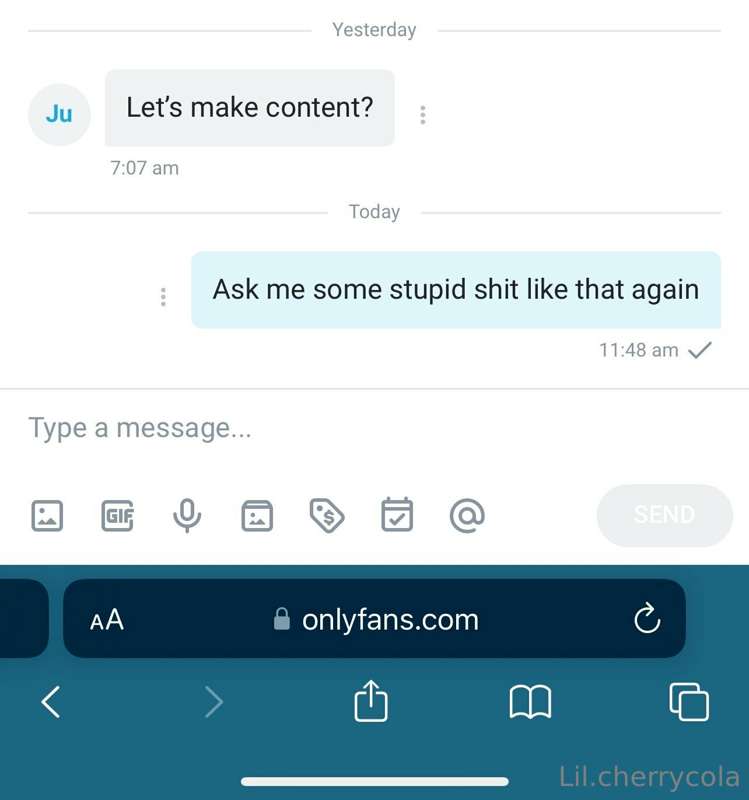Screen dimensions: 749x800
Task: Attach a photo with the image icon
Action: [x=47, y=516]
